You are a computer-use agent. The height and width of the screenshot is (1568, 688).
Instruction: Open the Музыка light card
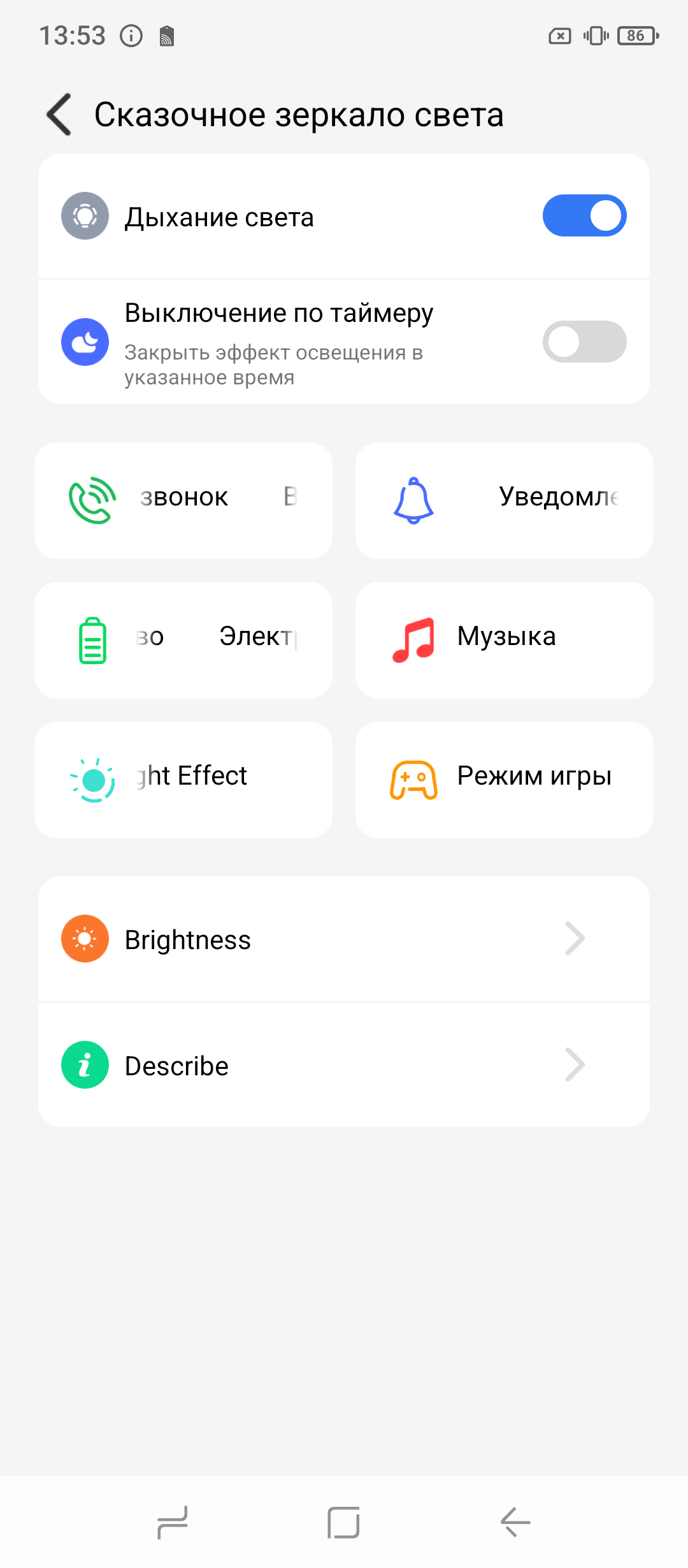[504, 640]
